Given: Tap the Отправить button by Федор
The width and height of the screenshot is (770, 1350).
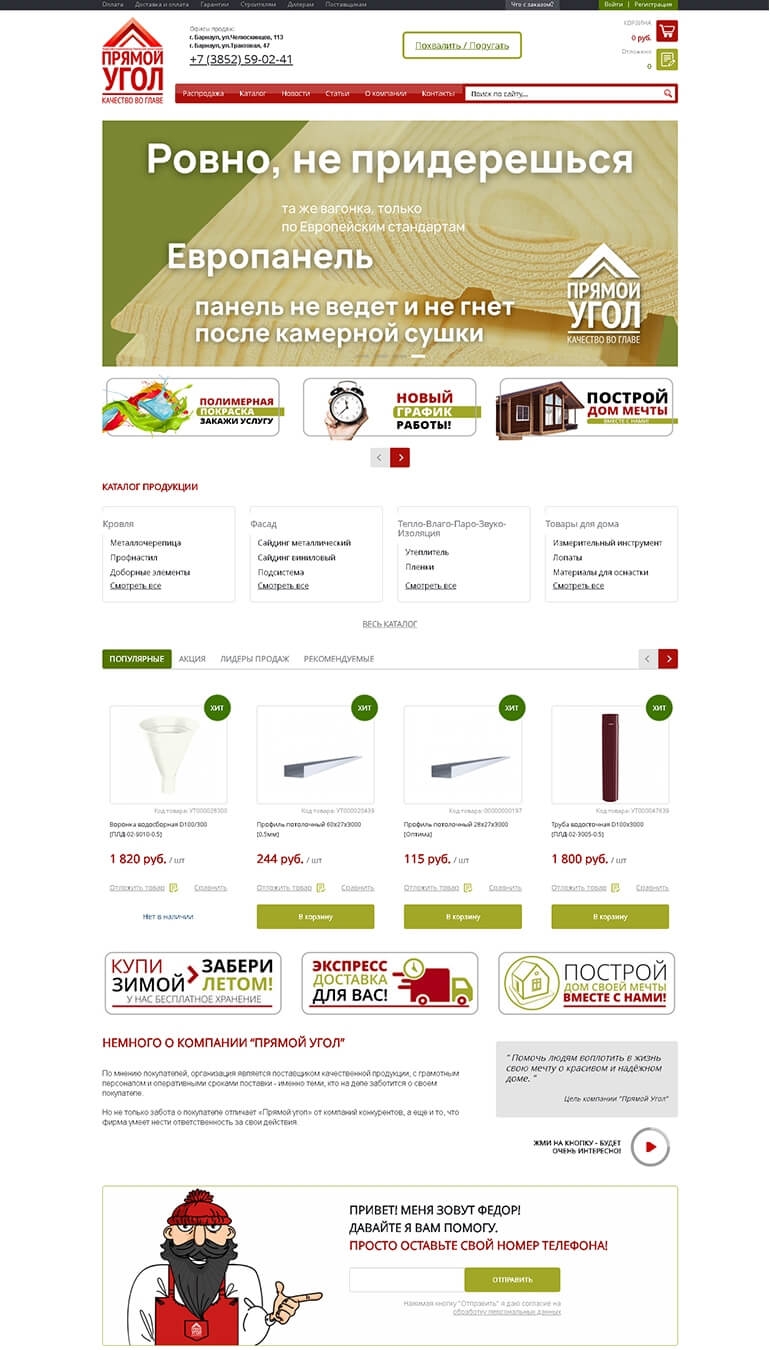Looking at the screenshot, I should (x=512, y=1279).
